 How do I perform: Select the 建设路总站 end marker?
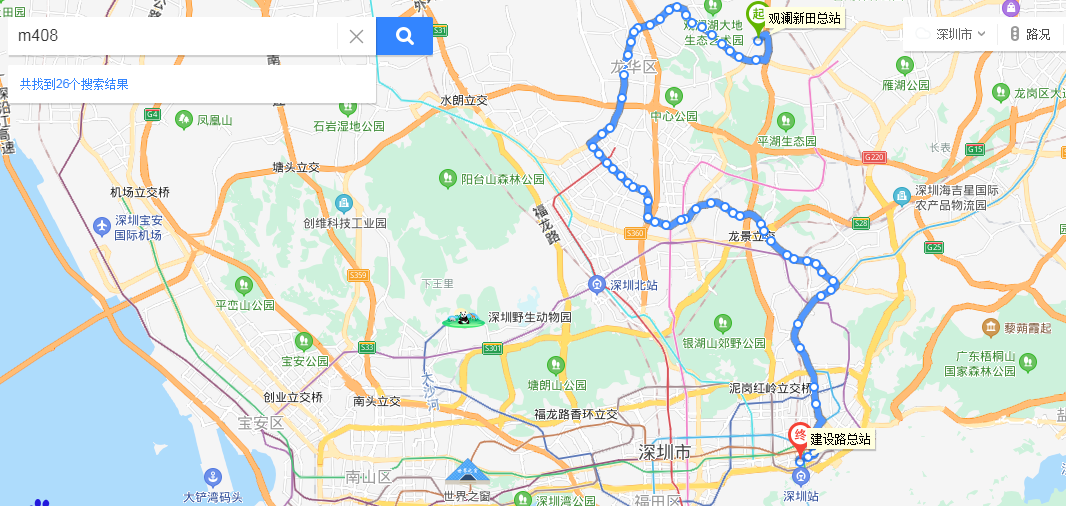point(800,435)
